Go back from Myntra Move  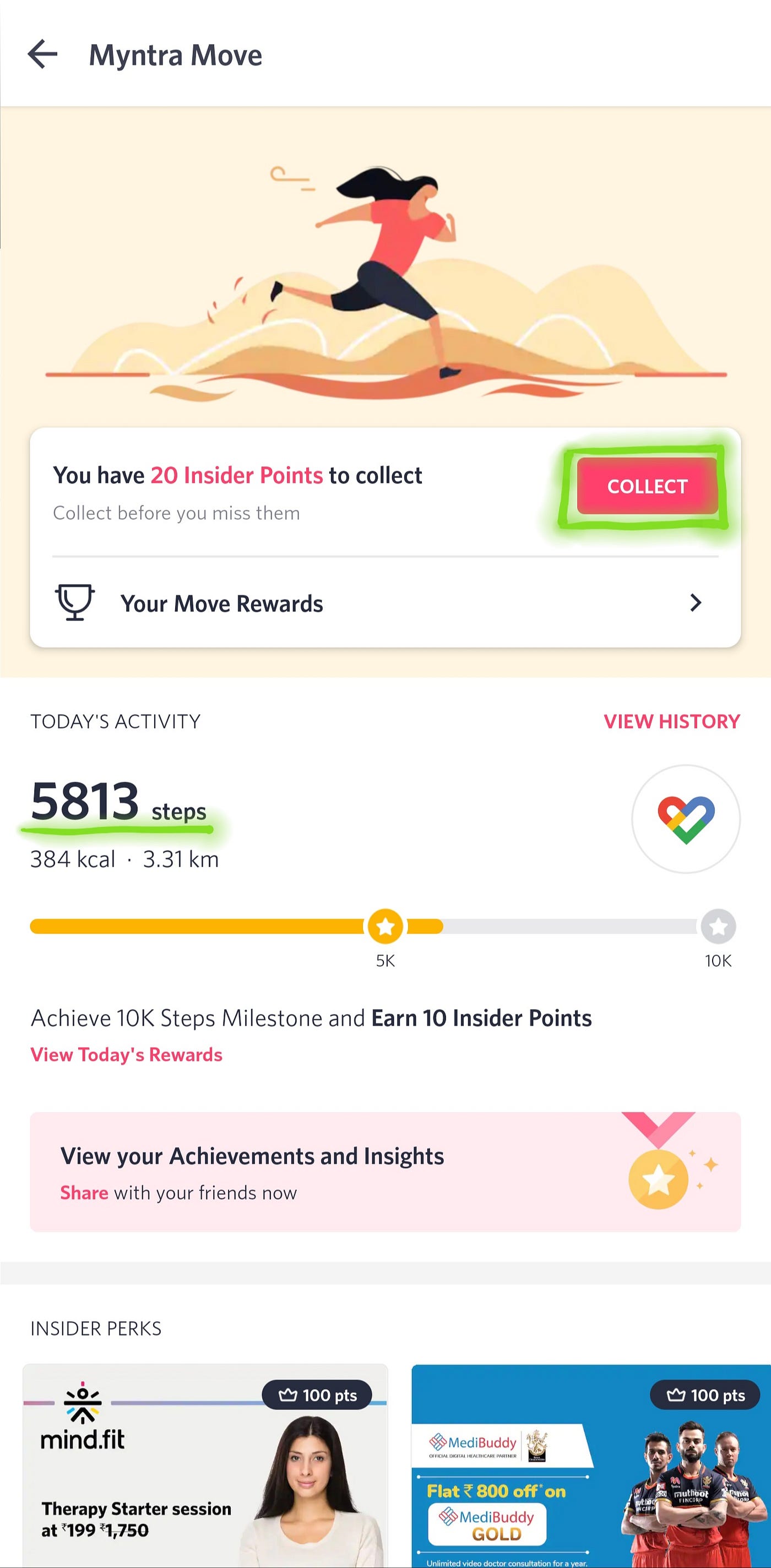[x=42, y=54]
